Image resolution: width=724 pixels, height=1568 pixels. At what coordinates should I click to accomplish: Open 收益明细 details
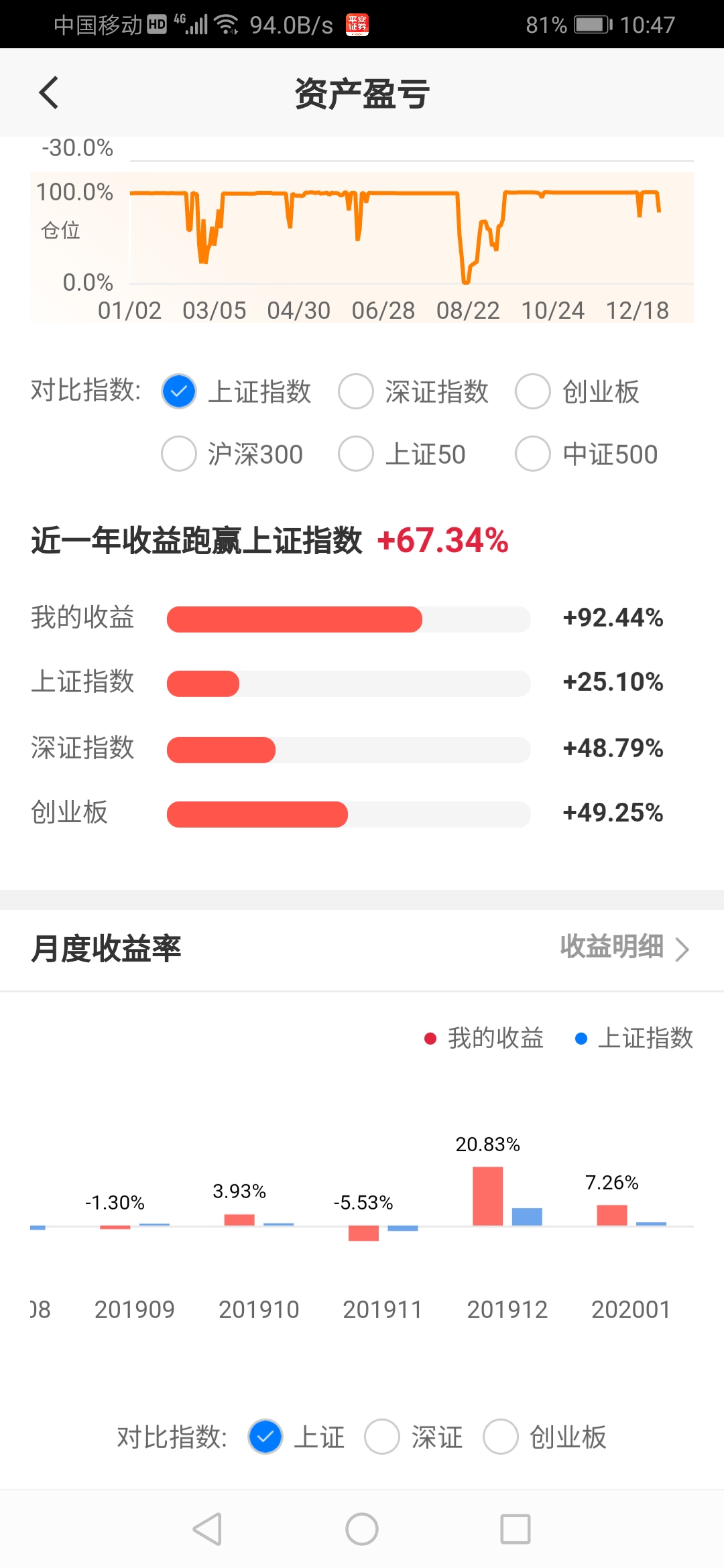click(x=625, y=948)
